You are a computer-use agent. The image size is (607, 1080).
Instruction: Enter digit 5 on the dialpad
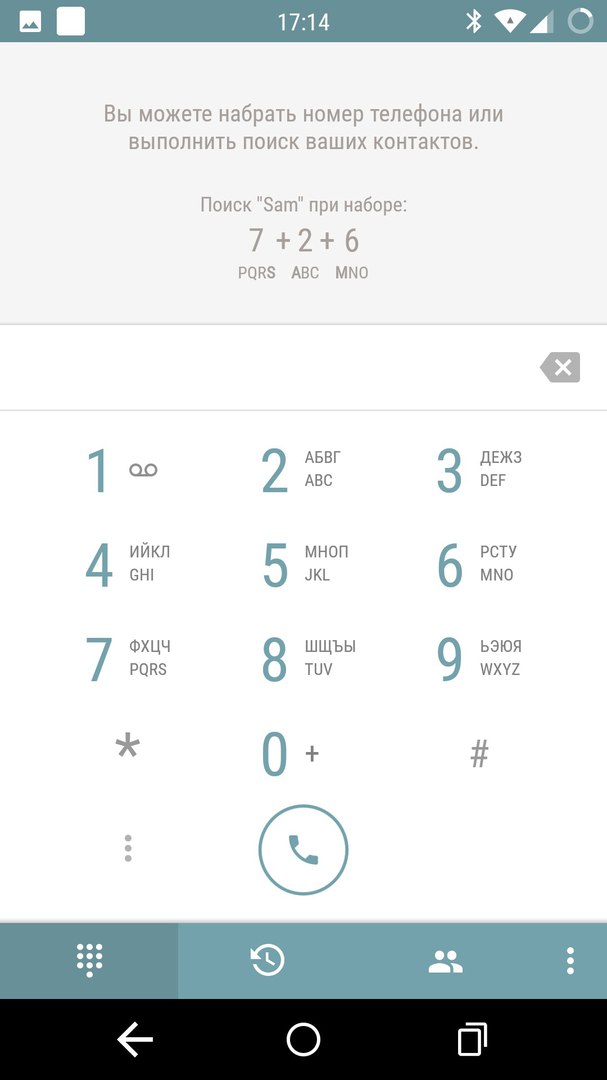299,564
